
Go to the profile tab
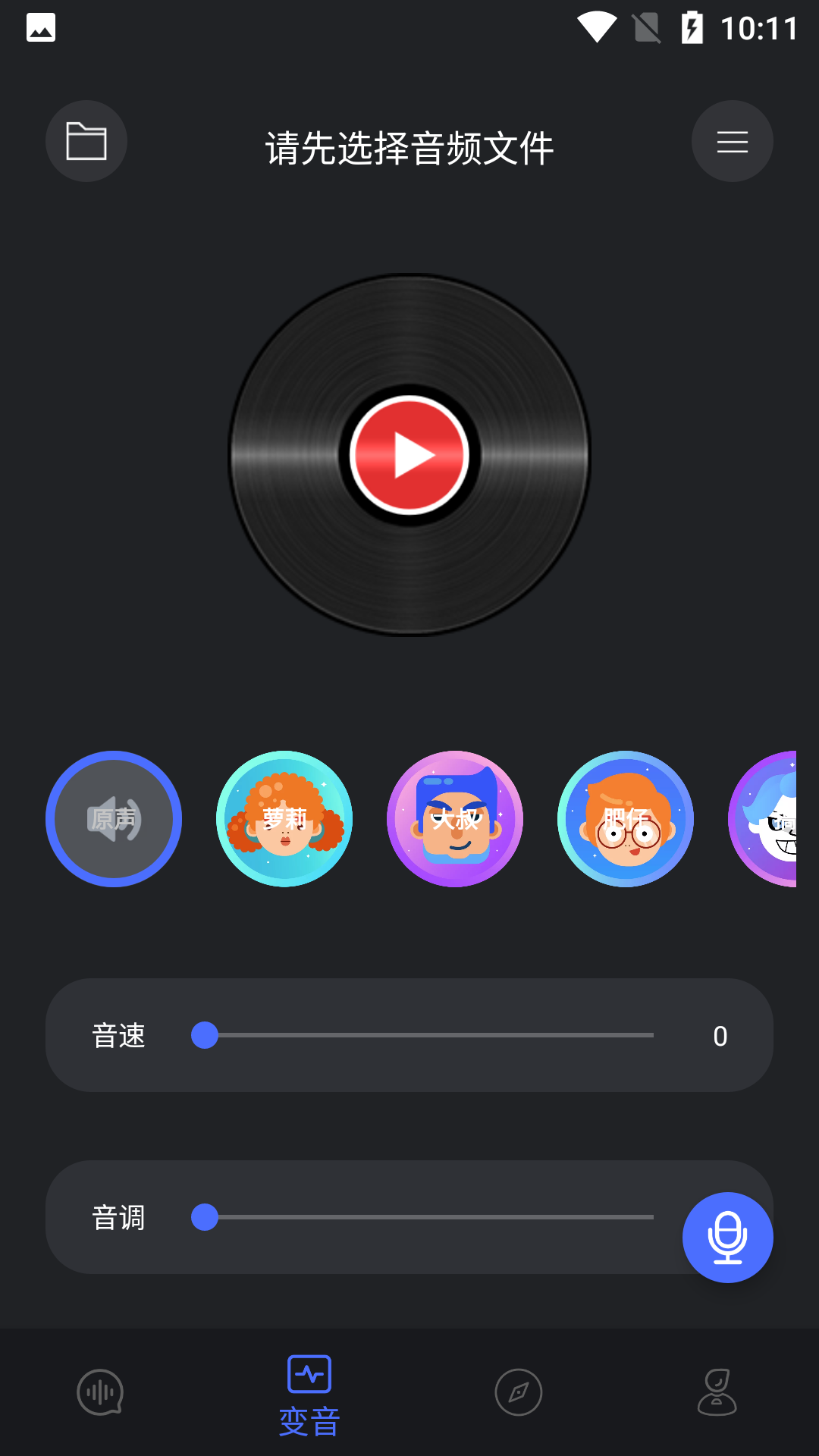(x=717, y=1392)
